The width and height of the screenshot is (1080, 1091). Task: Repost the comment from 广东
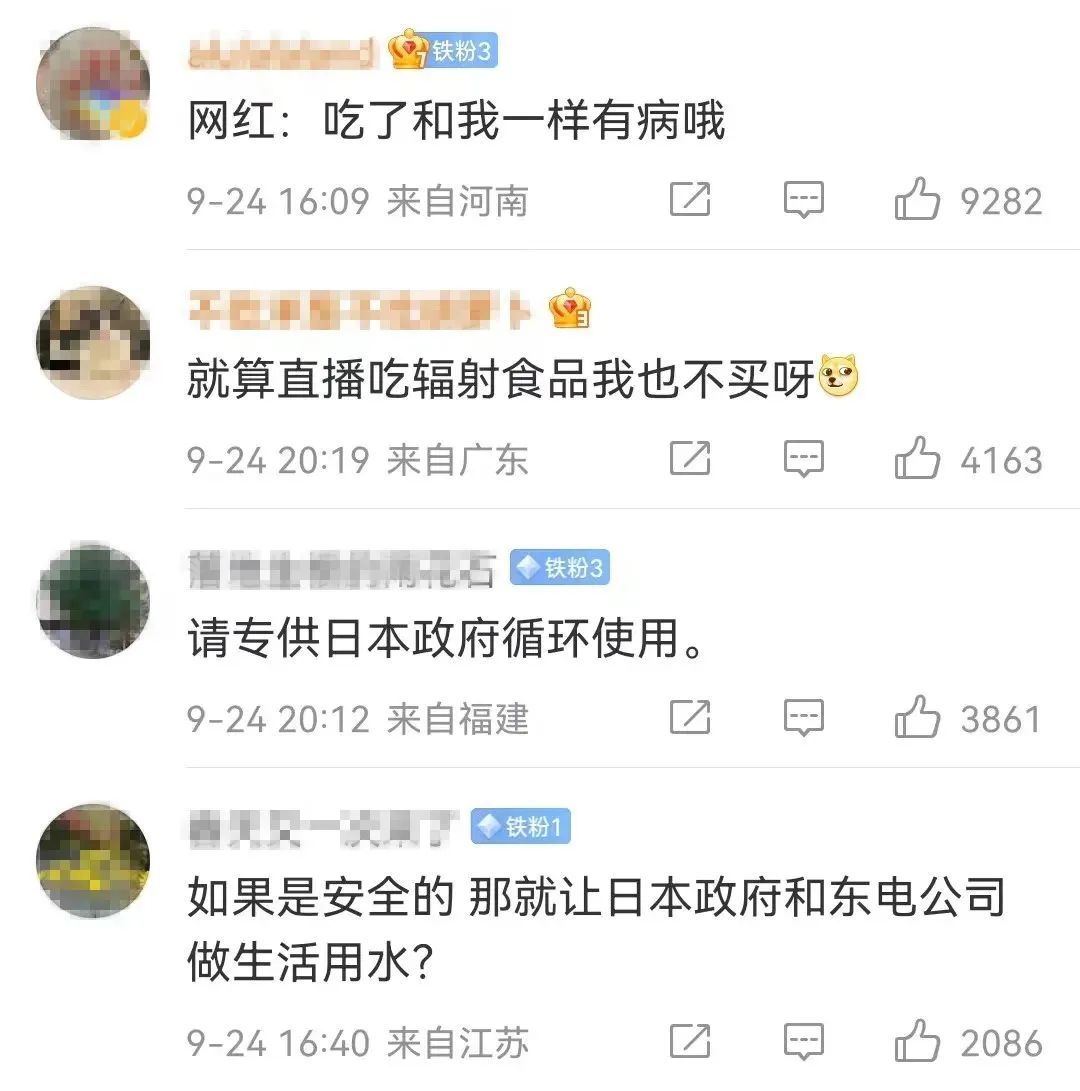689,460
